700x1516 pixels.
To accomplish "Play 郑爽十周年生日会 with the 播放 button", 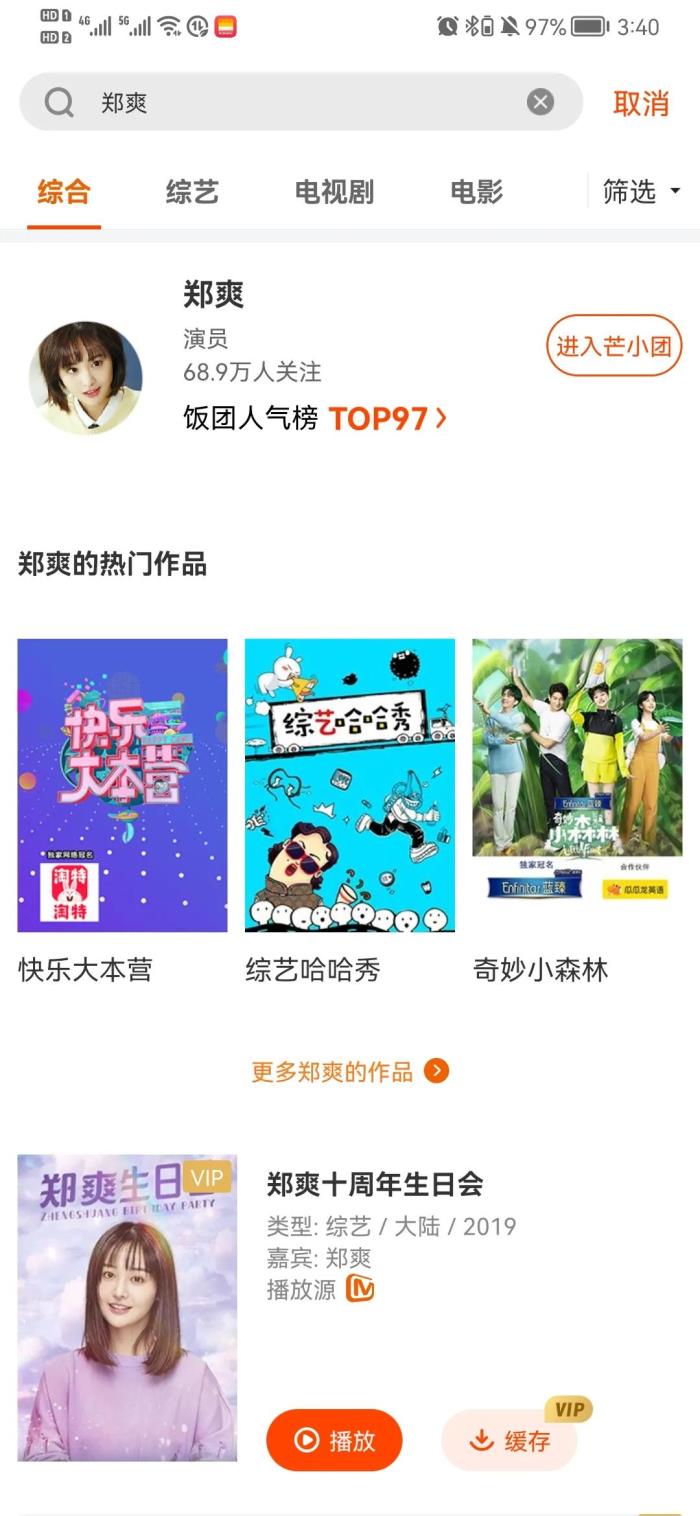I will coord(334,1440).
